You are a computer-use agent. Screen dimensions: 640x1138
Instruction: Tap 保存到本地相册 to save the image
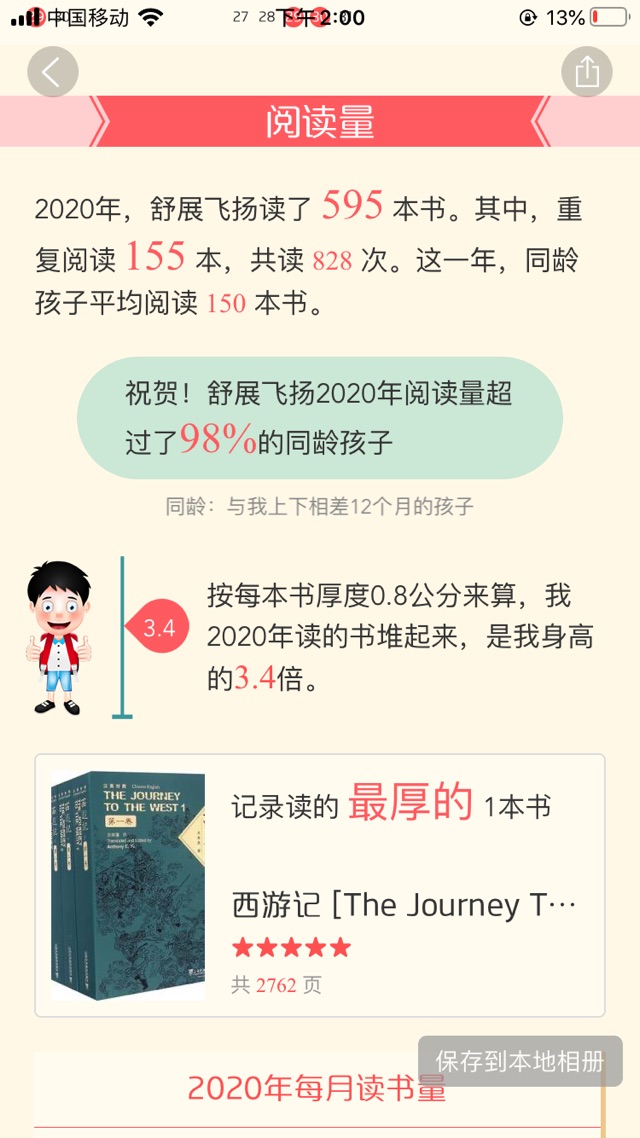pyautogui.click(x=520, y=1061)
